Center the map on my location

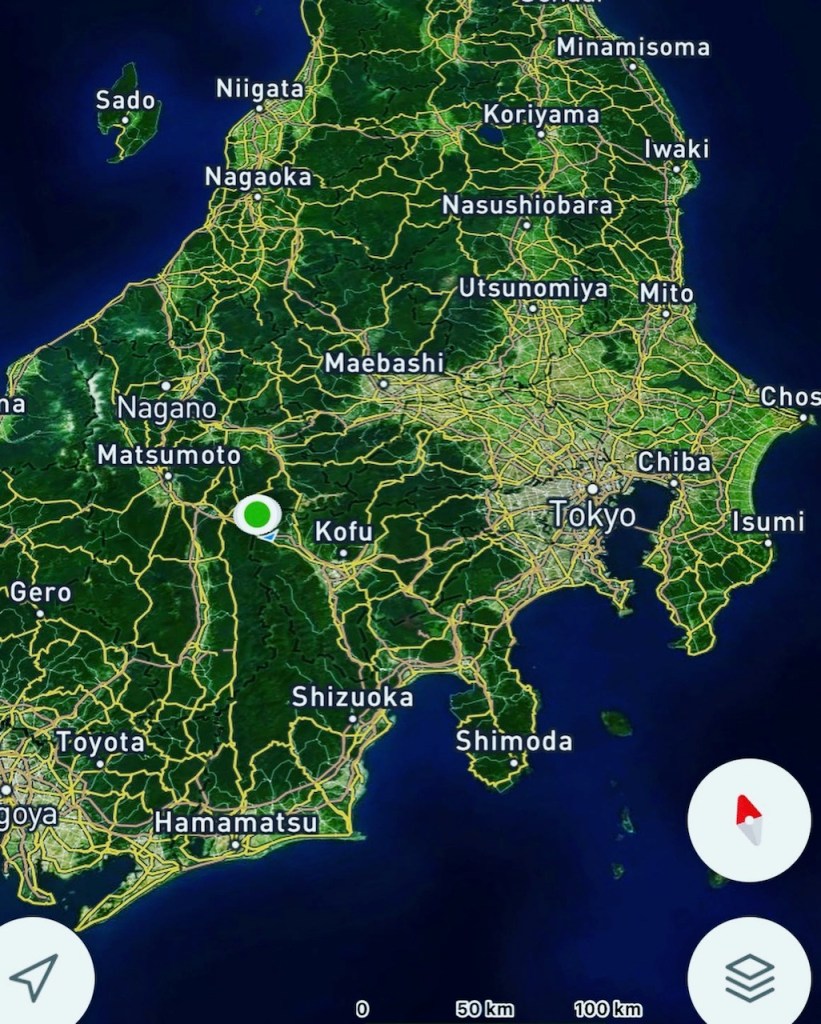[35, 975]
